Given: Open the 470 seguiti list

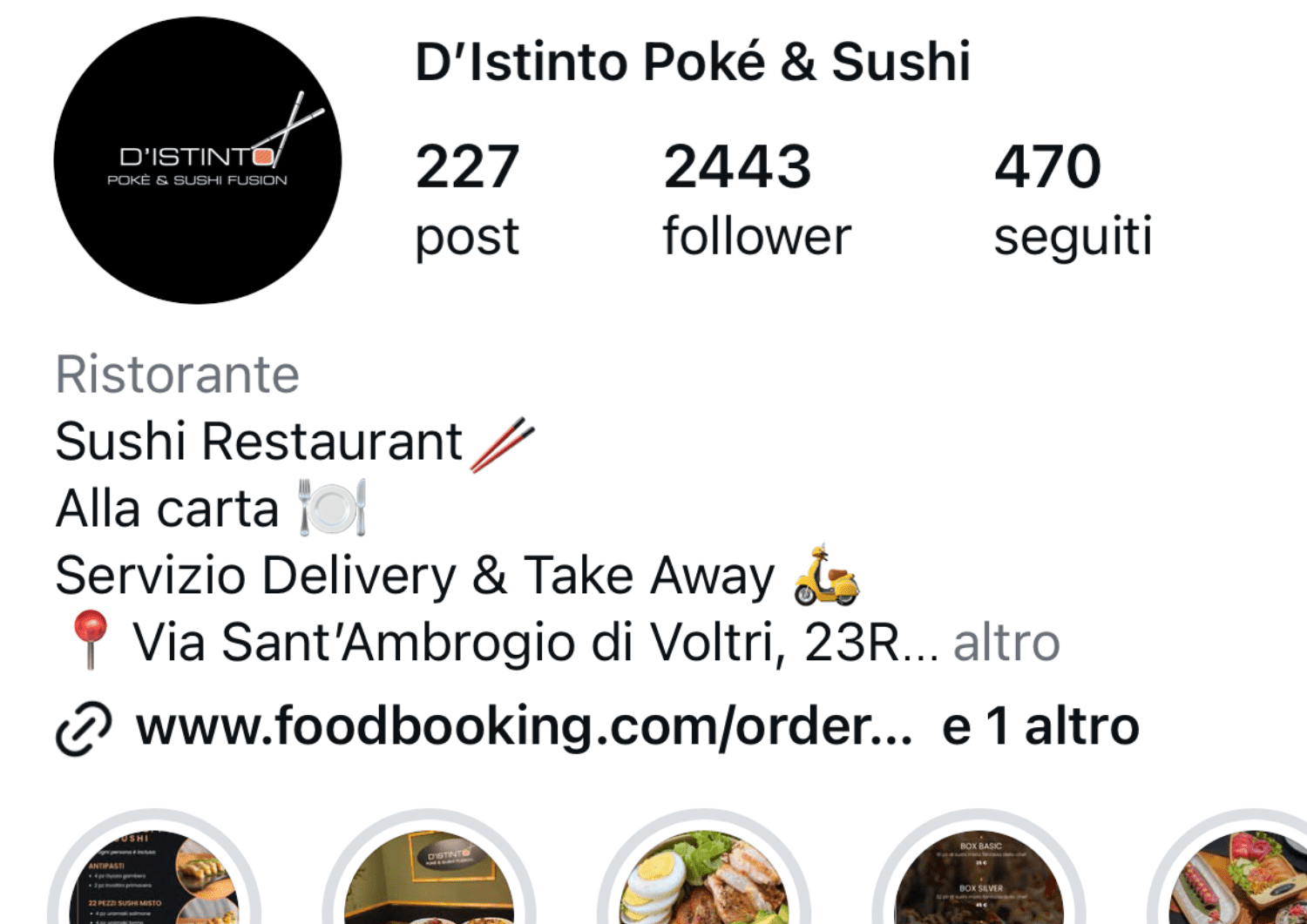Looking at the screenshot, I should 1072,200.
